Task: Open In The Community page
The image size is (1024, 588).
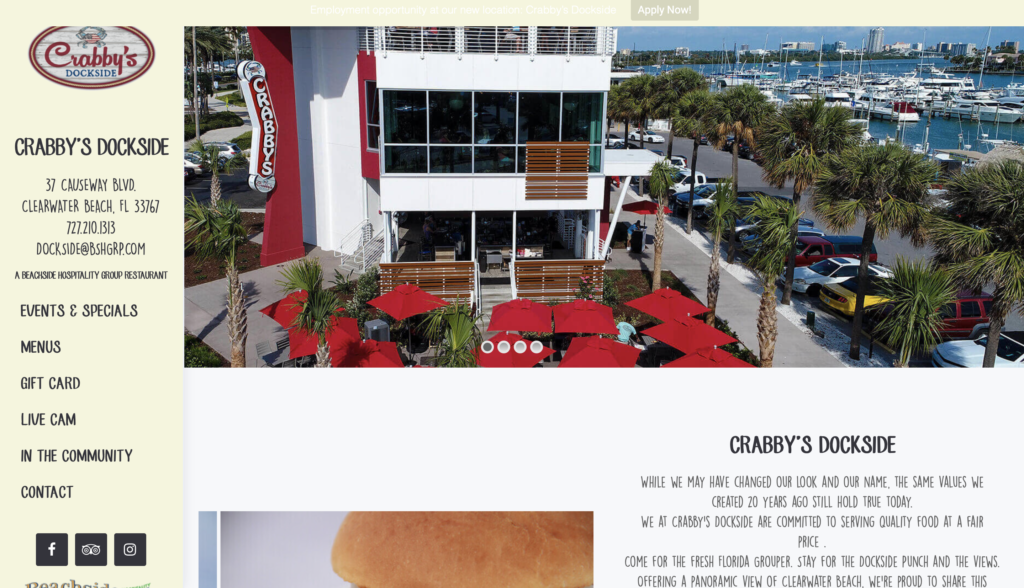Action: (x=76, y=456)
